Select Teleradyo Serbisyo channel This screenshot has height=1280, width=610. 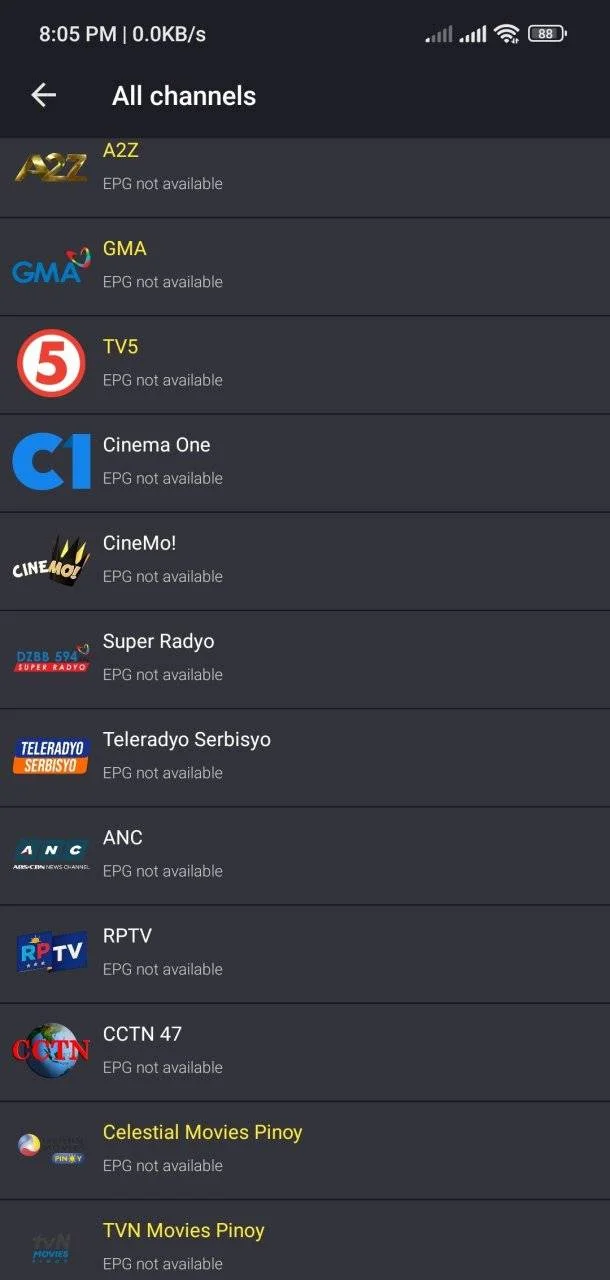(305, 757)
